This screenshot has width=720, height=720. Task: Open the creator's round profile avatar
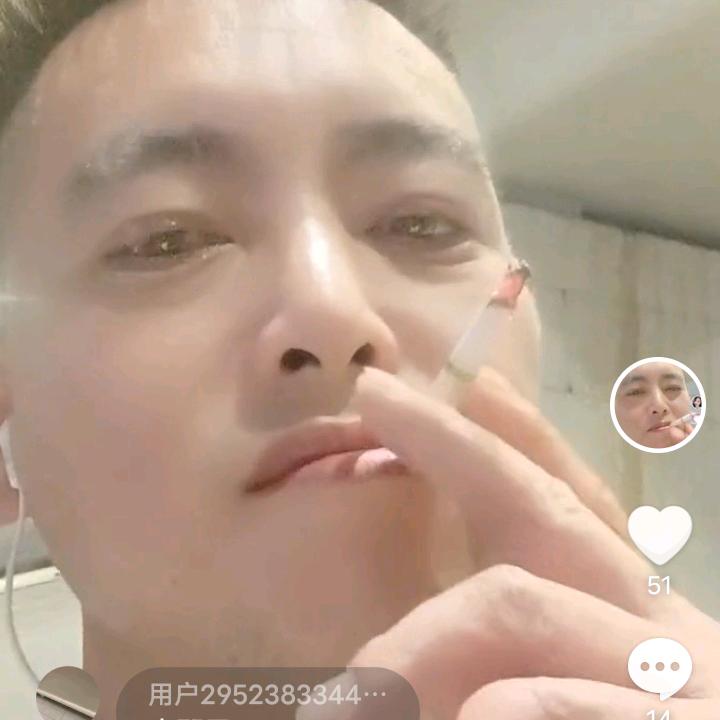(x=658, y=405)
